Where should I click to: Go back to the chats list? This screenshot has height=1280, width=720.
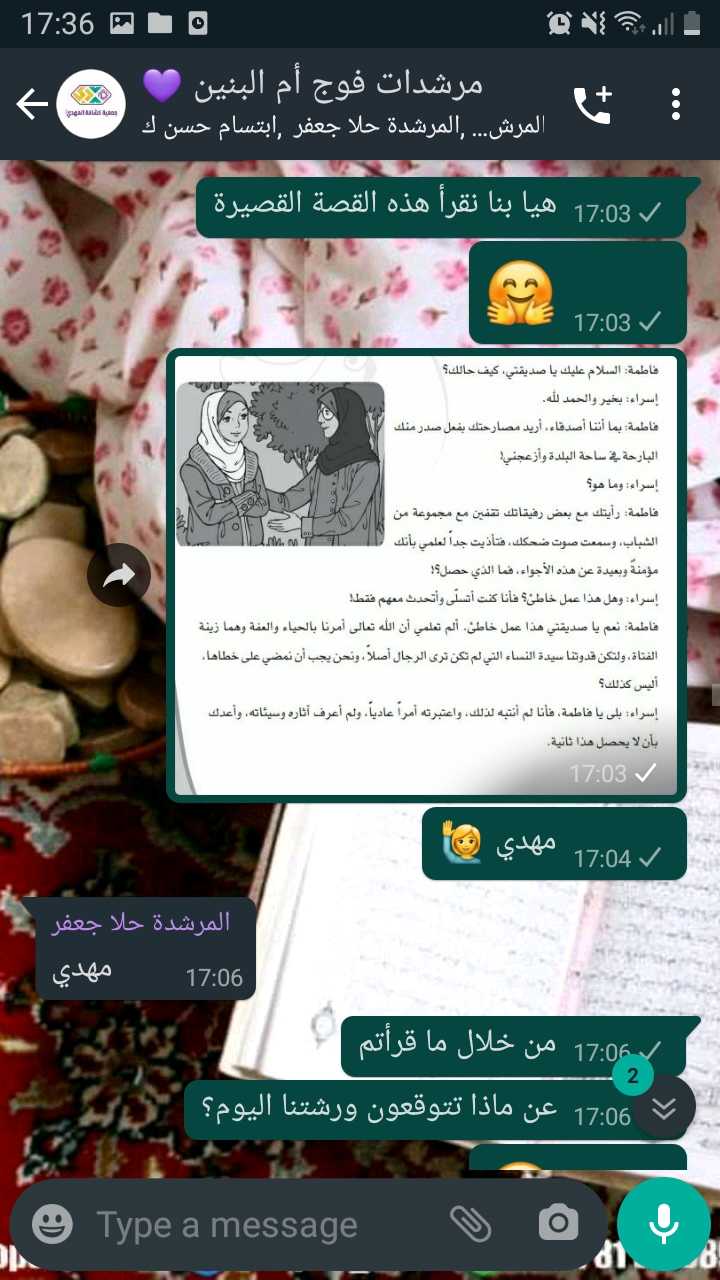point(32,104)
